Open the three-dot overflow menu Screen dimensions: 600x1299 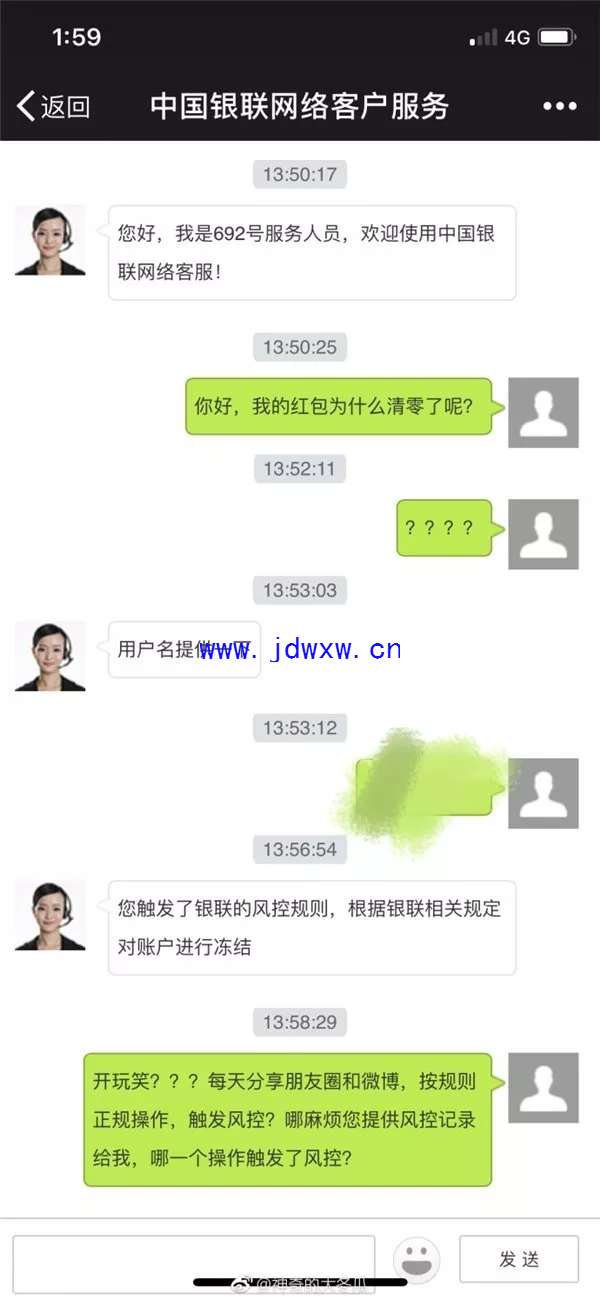[x=561, y=107]
